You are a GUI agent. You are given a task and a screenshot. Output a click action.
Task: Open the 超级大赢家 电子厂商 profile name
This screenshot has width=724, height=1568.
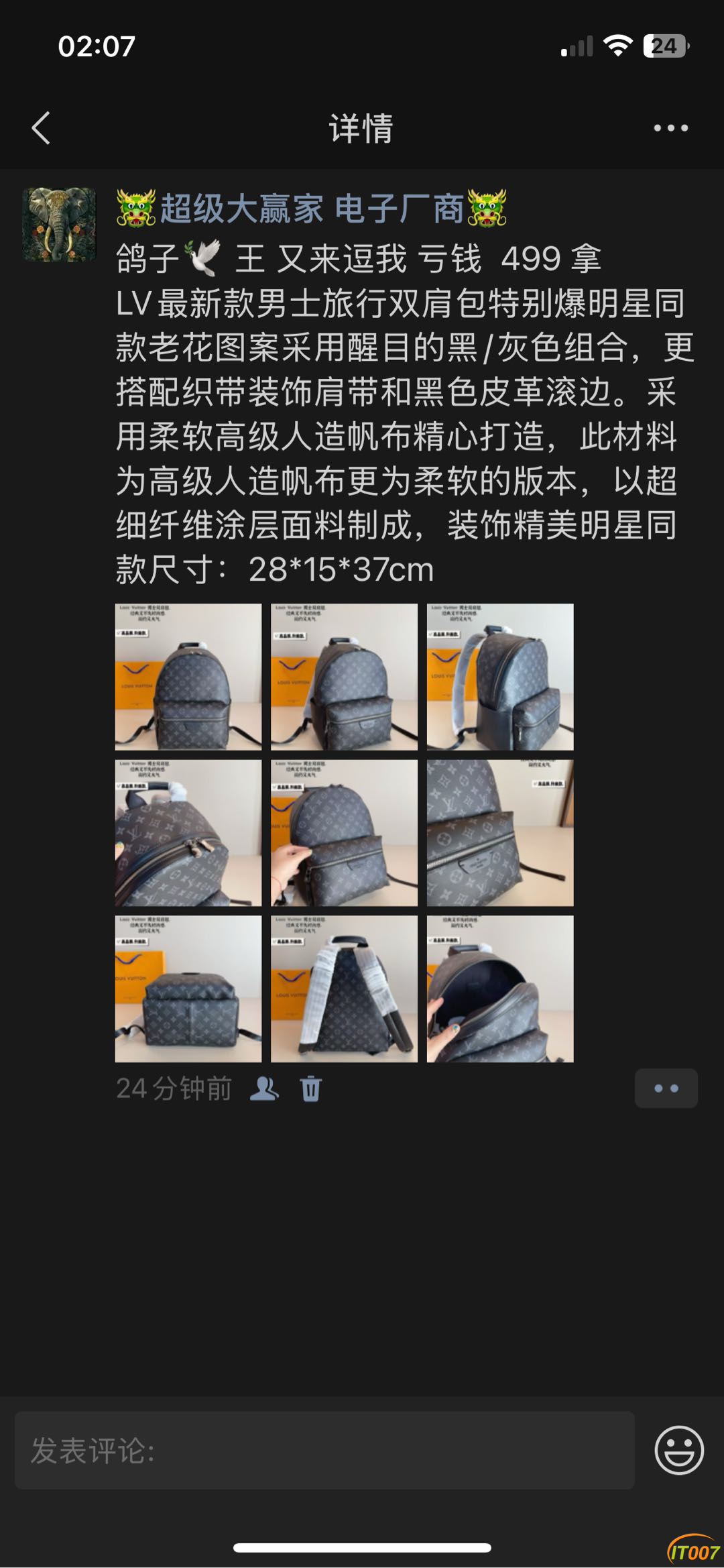click(311, 208)
